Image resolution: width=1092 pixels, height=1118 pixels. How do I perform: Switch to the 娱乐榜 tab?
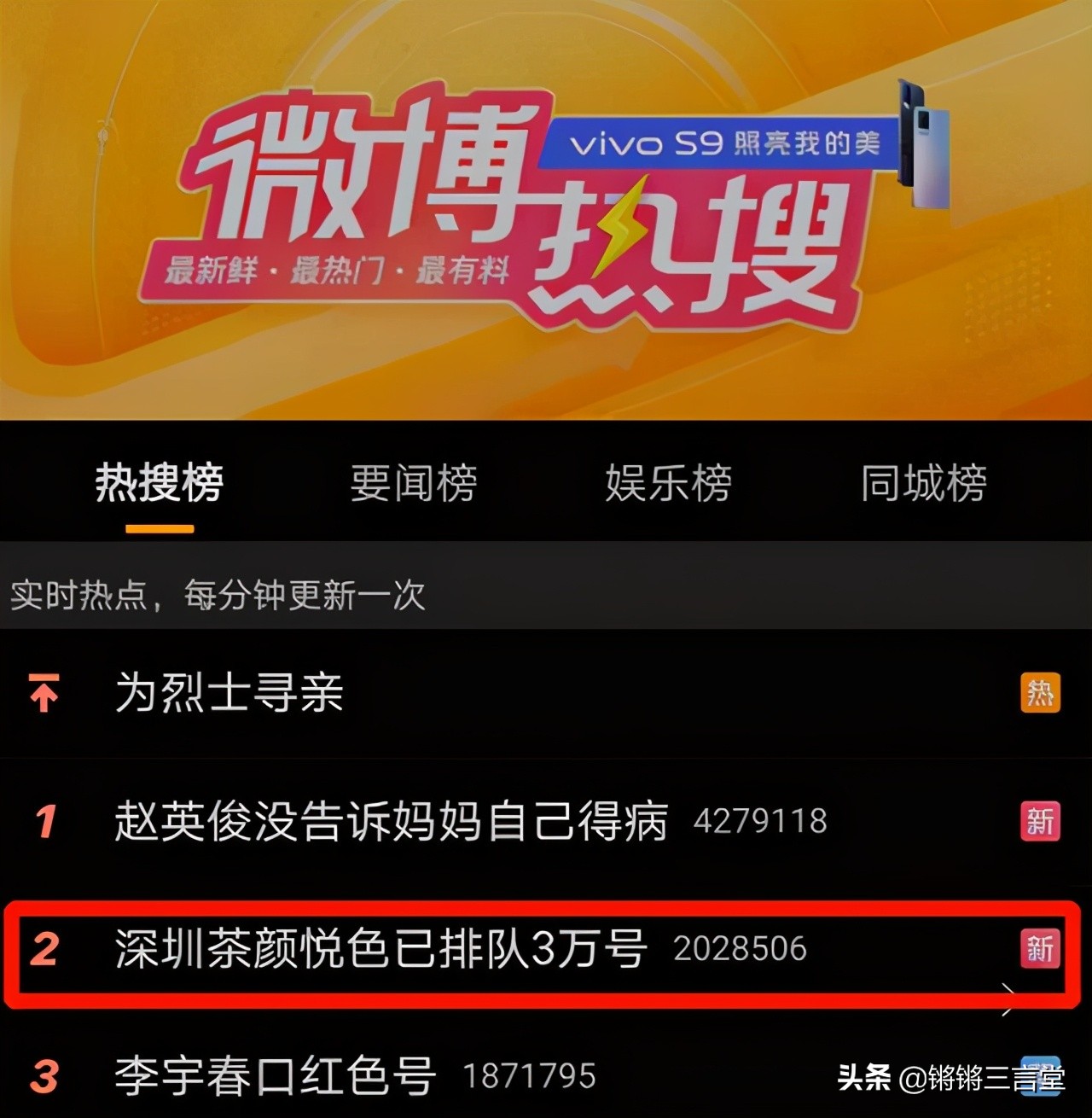point(671,482)
